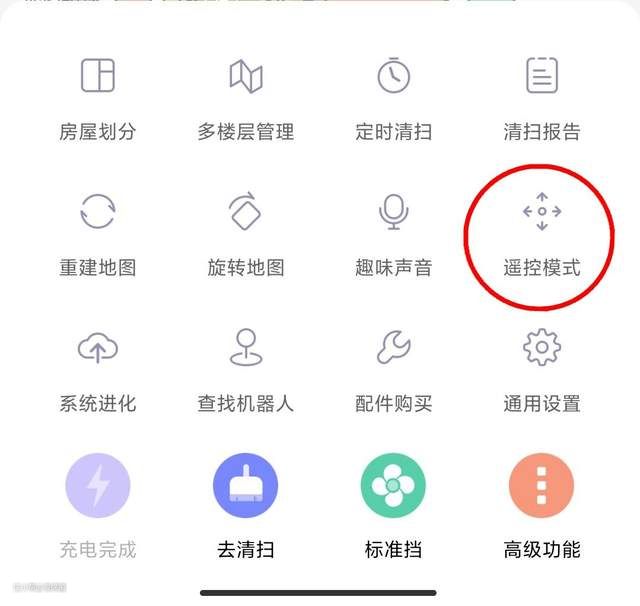Change suction level via 标准挡

393,486
